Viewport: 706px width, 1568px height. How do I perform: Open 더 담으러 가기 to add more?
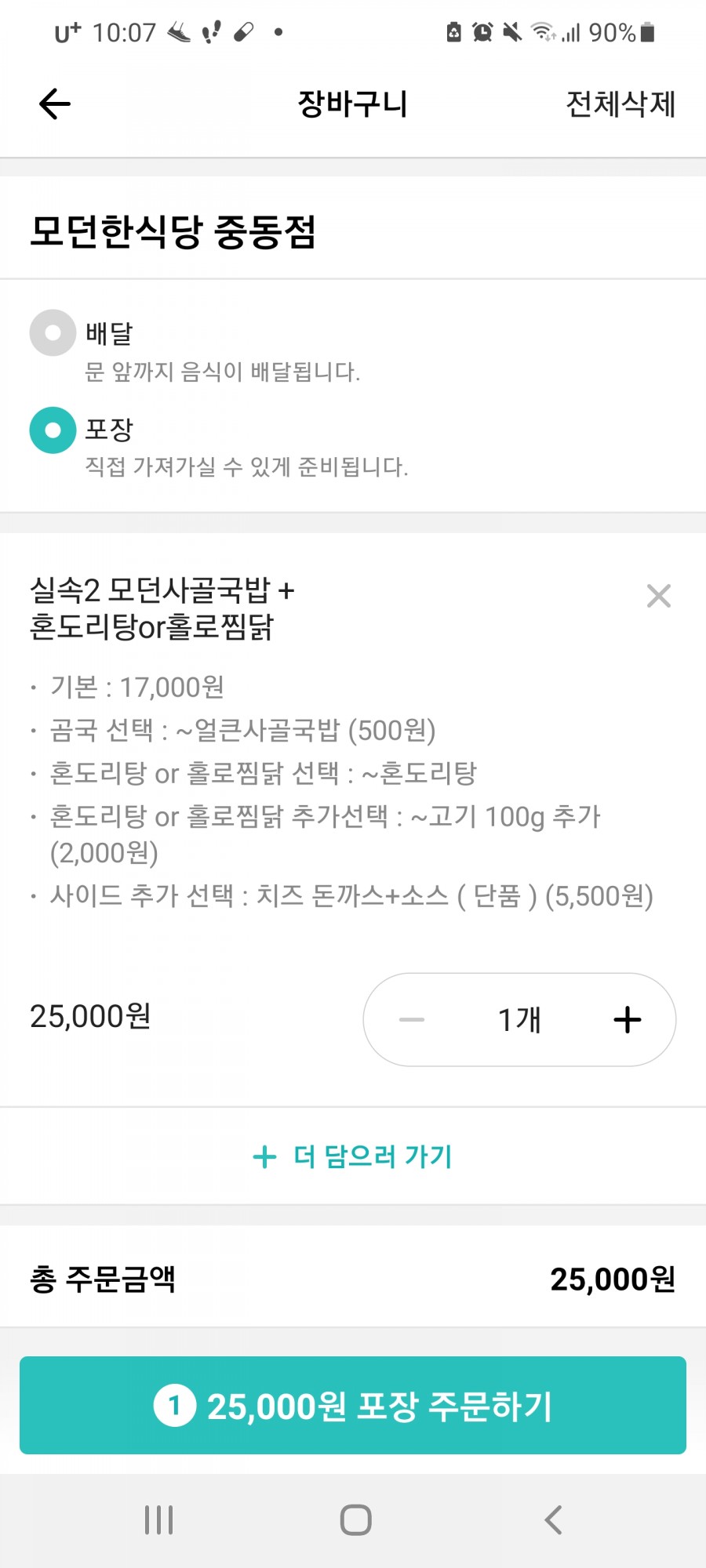coord(353,1156)
